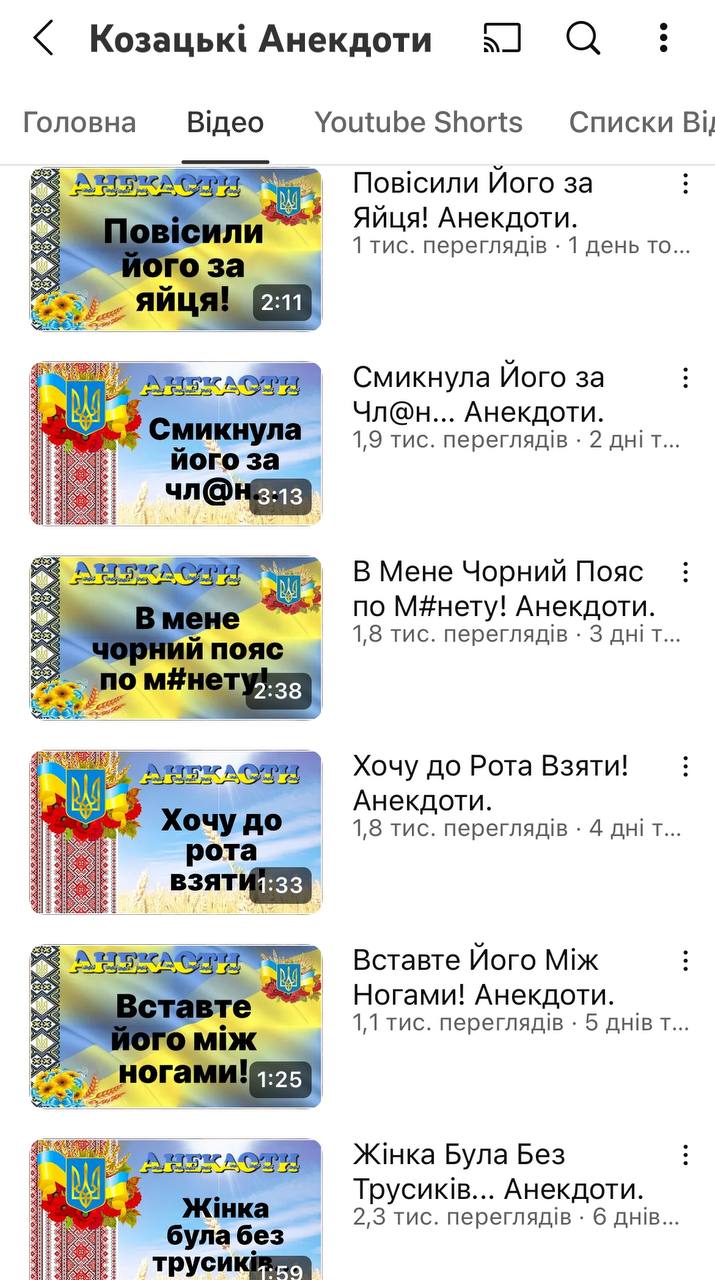Select the Відео tab
Viewport: 715px width, 1280px height.
coord(225,122)
